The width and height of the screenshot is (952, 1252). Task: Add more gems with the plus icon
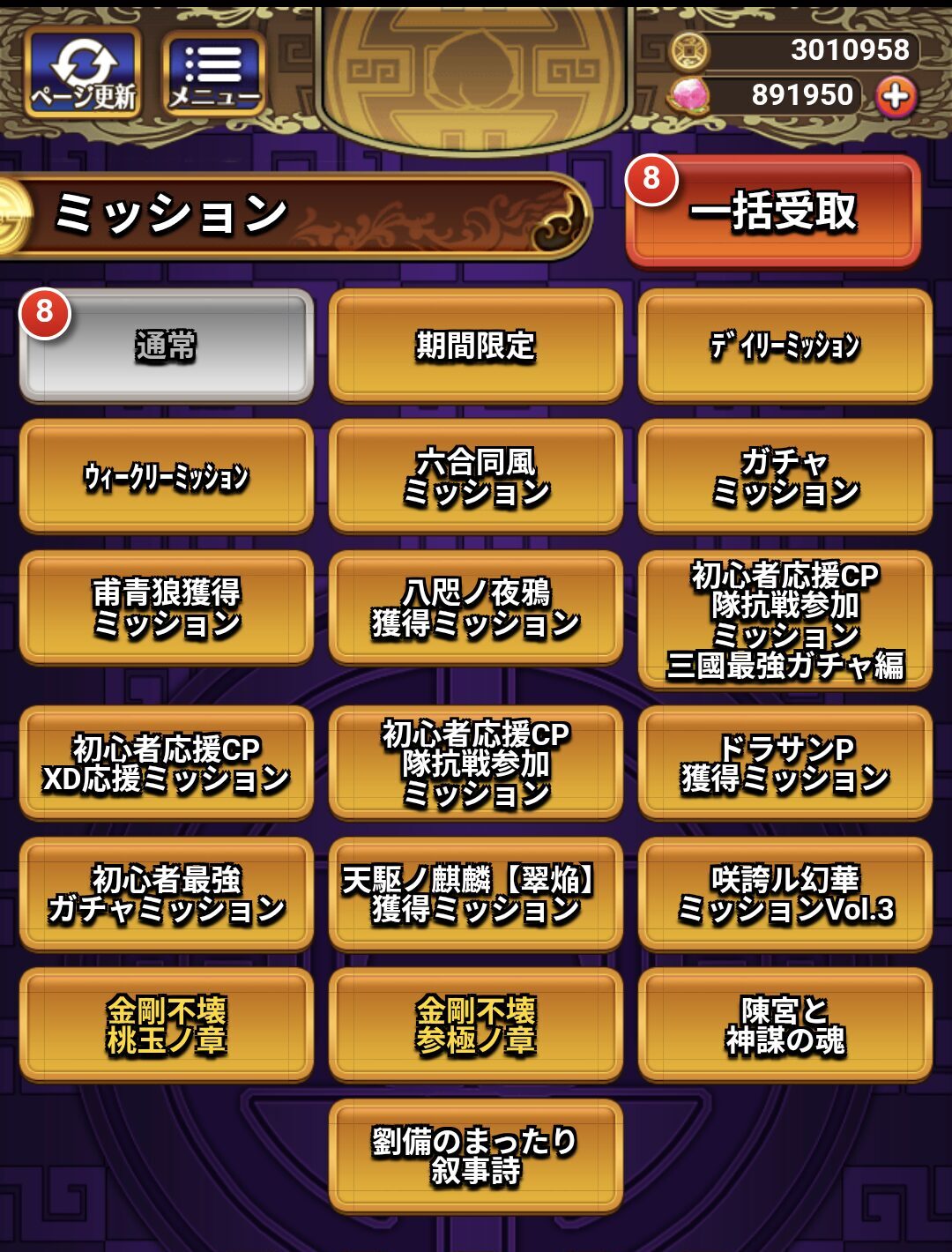(896, 96)
